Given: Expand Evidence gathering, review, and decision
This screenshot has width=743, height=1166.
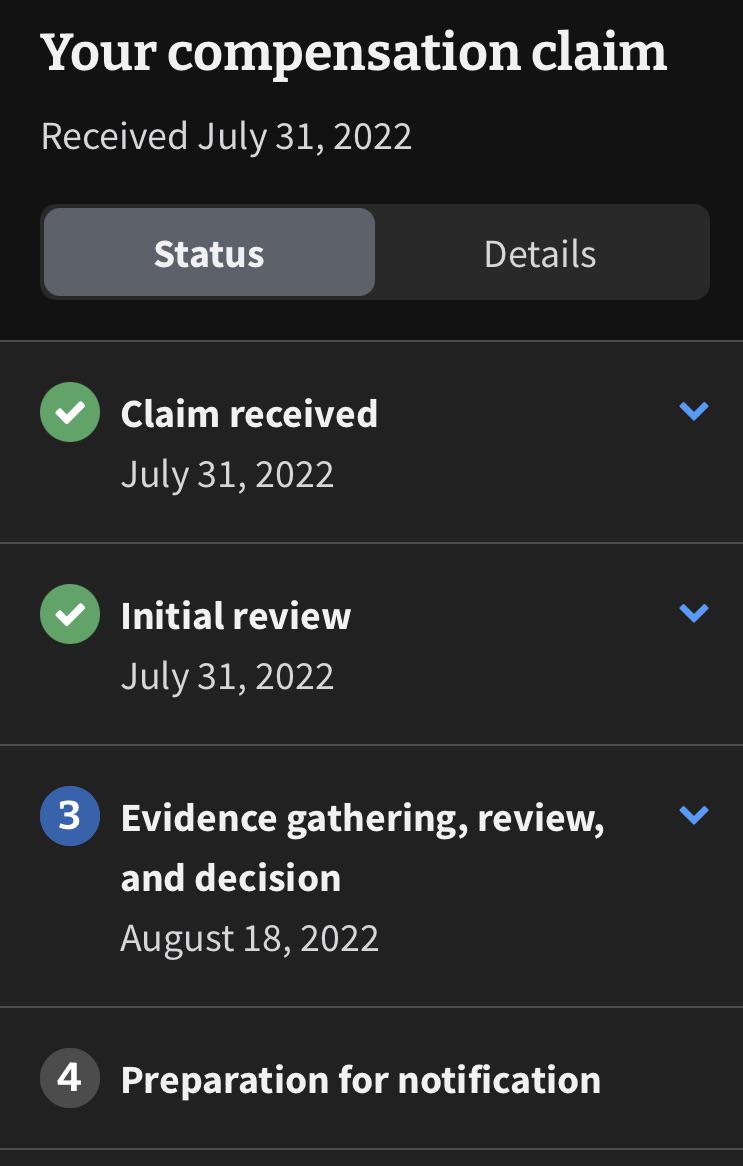Looking at the screenshot, I should 693,815.
